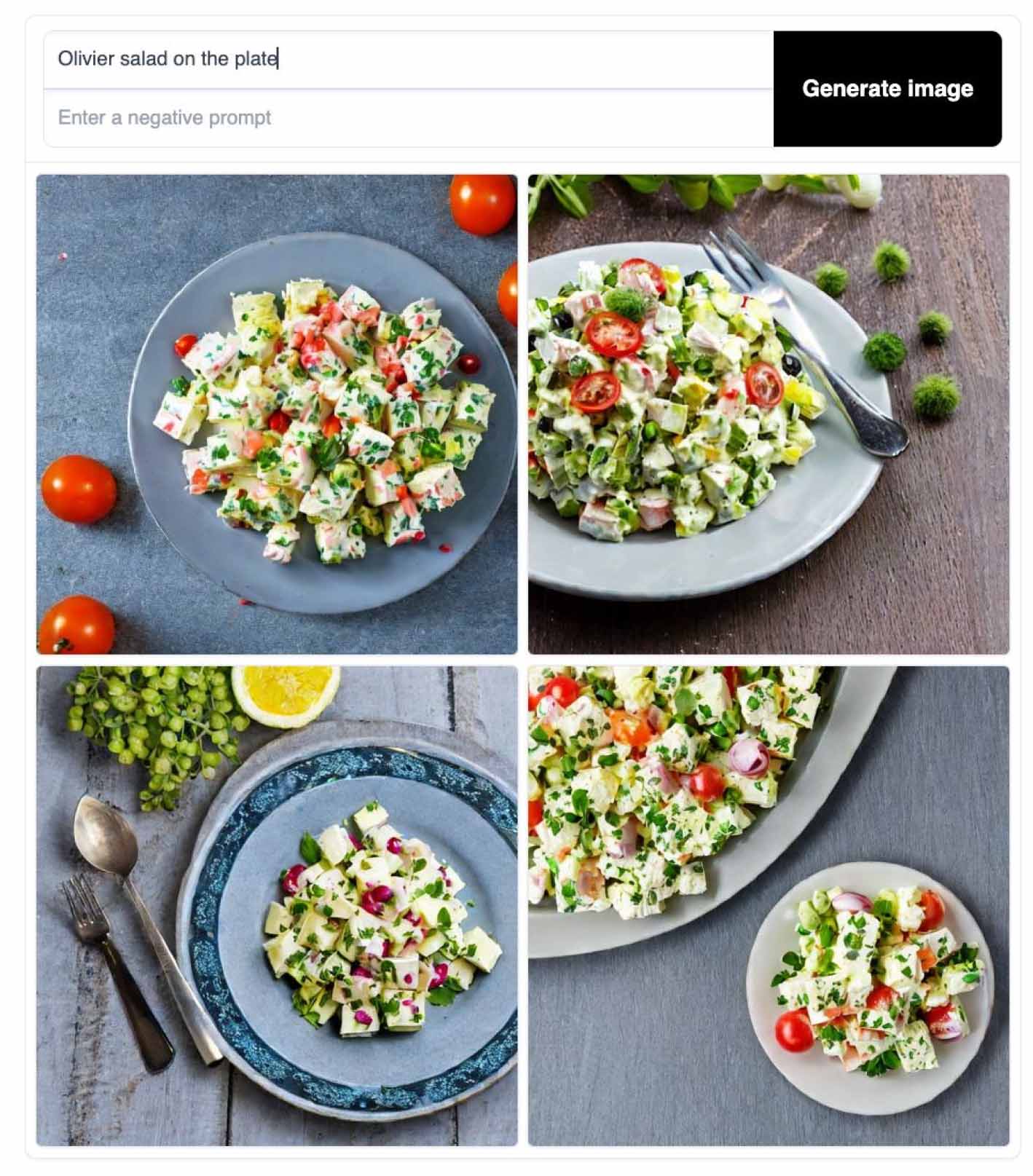The image size is (1033, 1176).
Task: Select the negative prompt field
Action: coord(408,118)
